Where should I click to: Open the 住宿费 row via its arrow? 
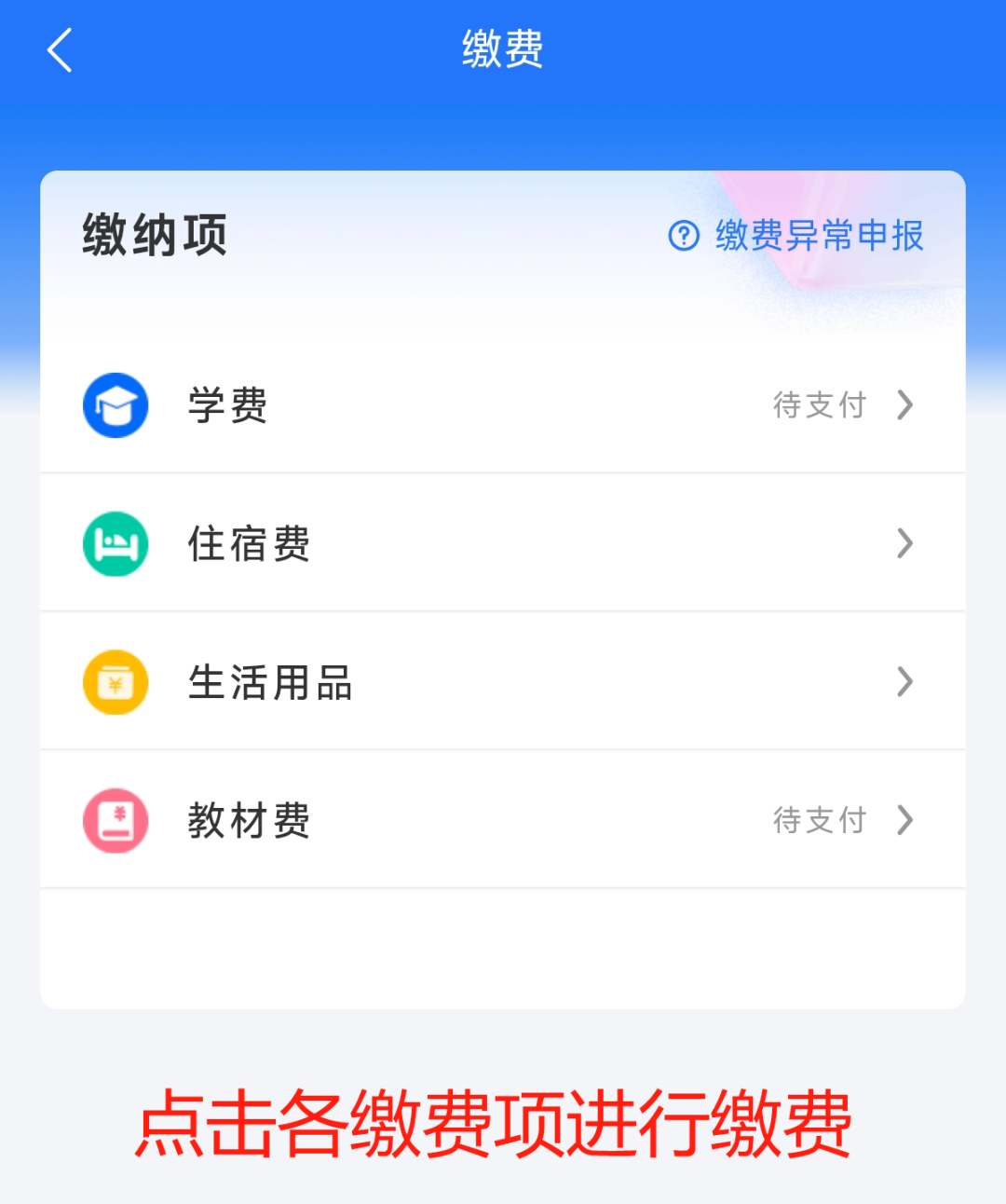tap(904, 543)
